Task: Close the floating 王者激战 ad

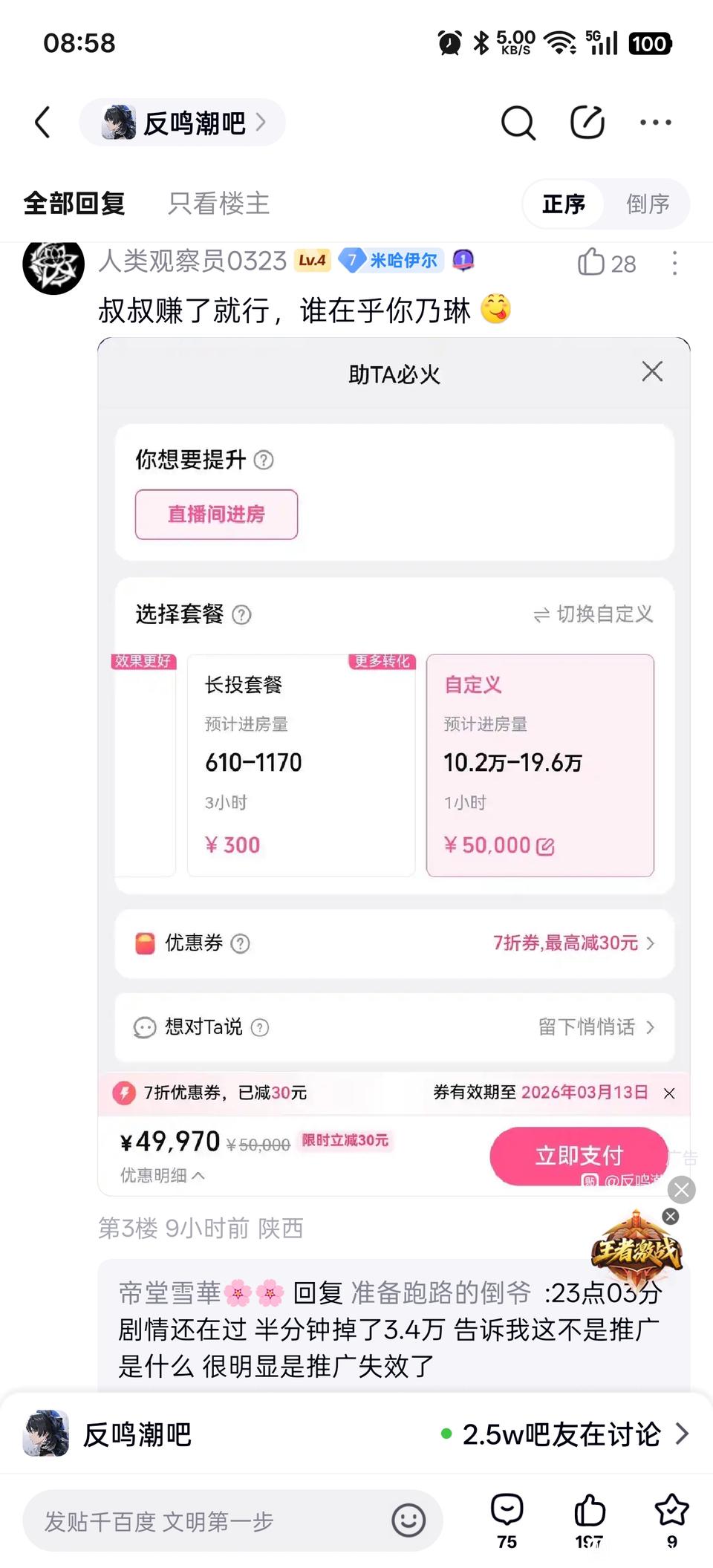Action: tap(671, 1216)
